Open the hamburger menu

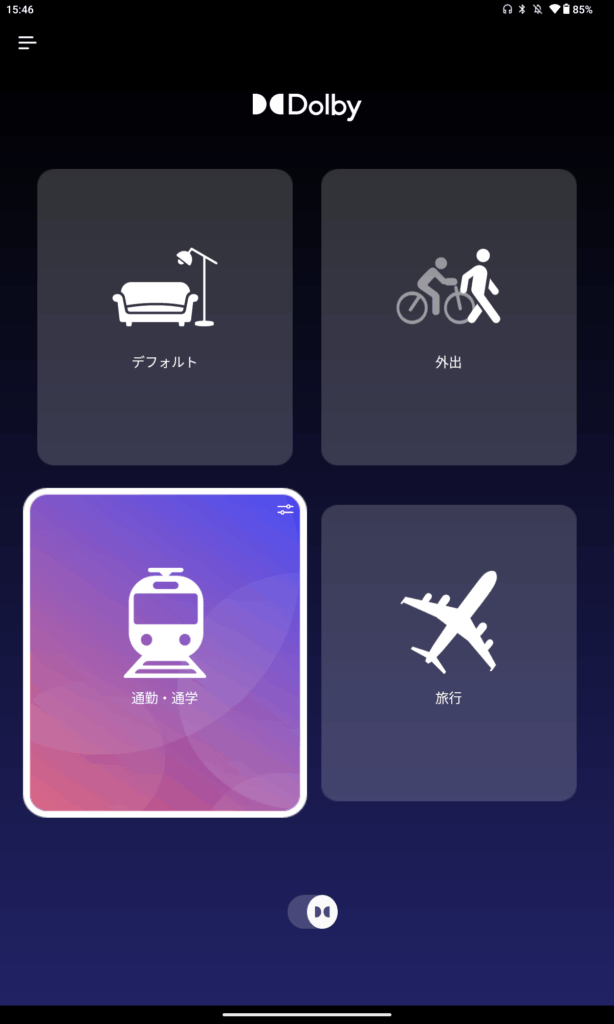[27, 43]
